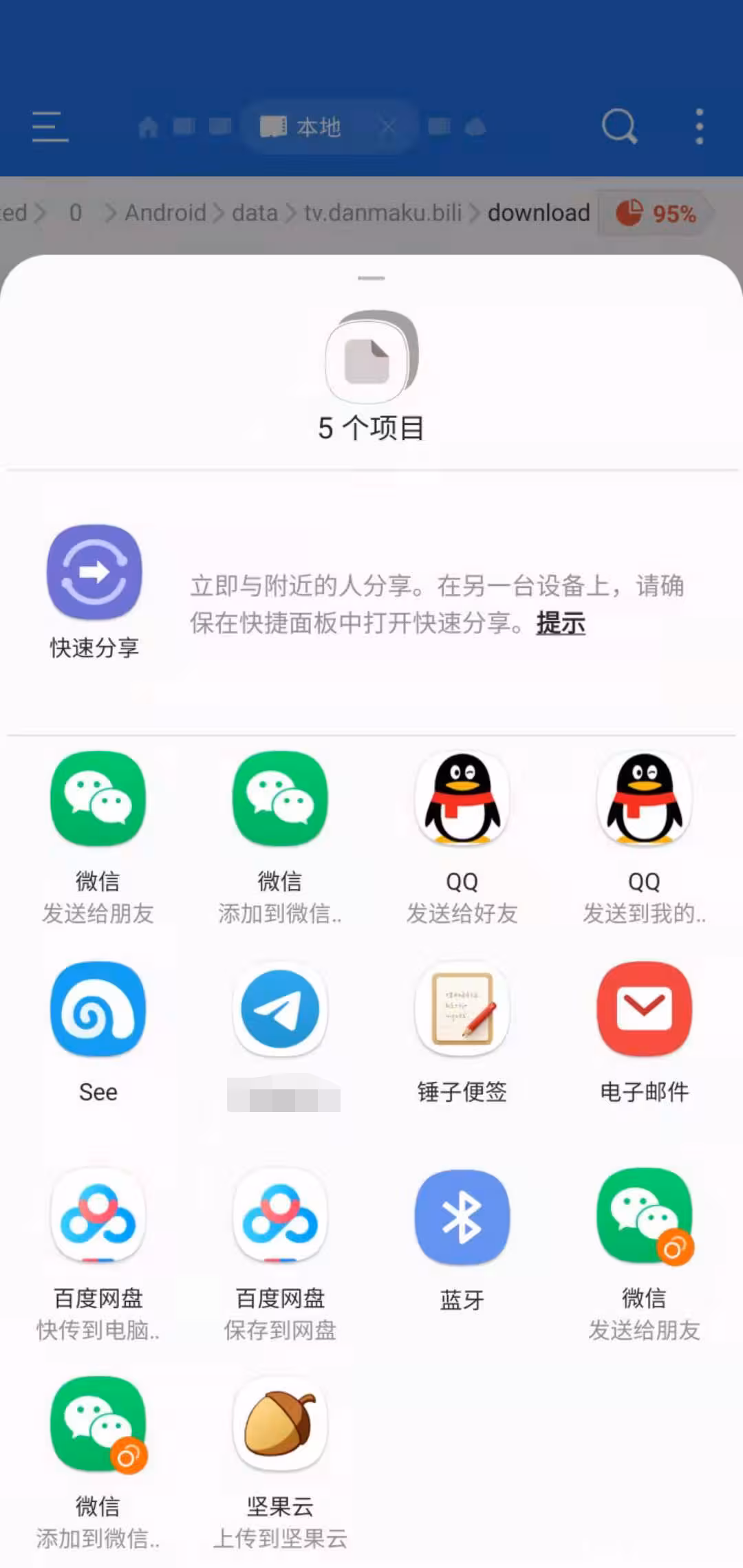
Task: Select 百度网盘 保存到网盘
Action: point(280,1217)
